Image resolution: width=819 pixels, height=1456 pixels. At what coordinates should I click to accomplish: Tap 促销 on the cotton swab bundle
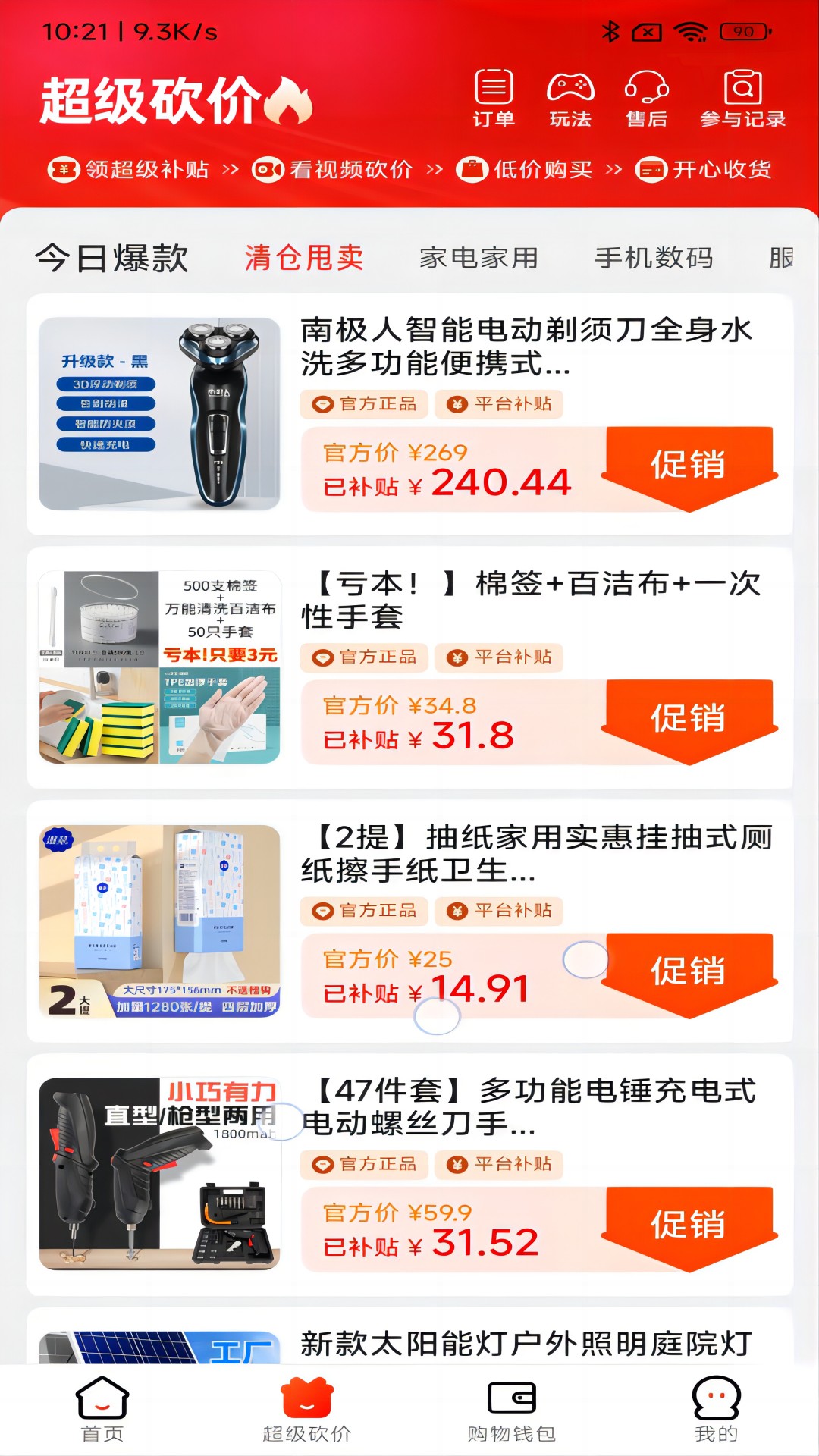pyautogui.click(x=689, y=717)
